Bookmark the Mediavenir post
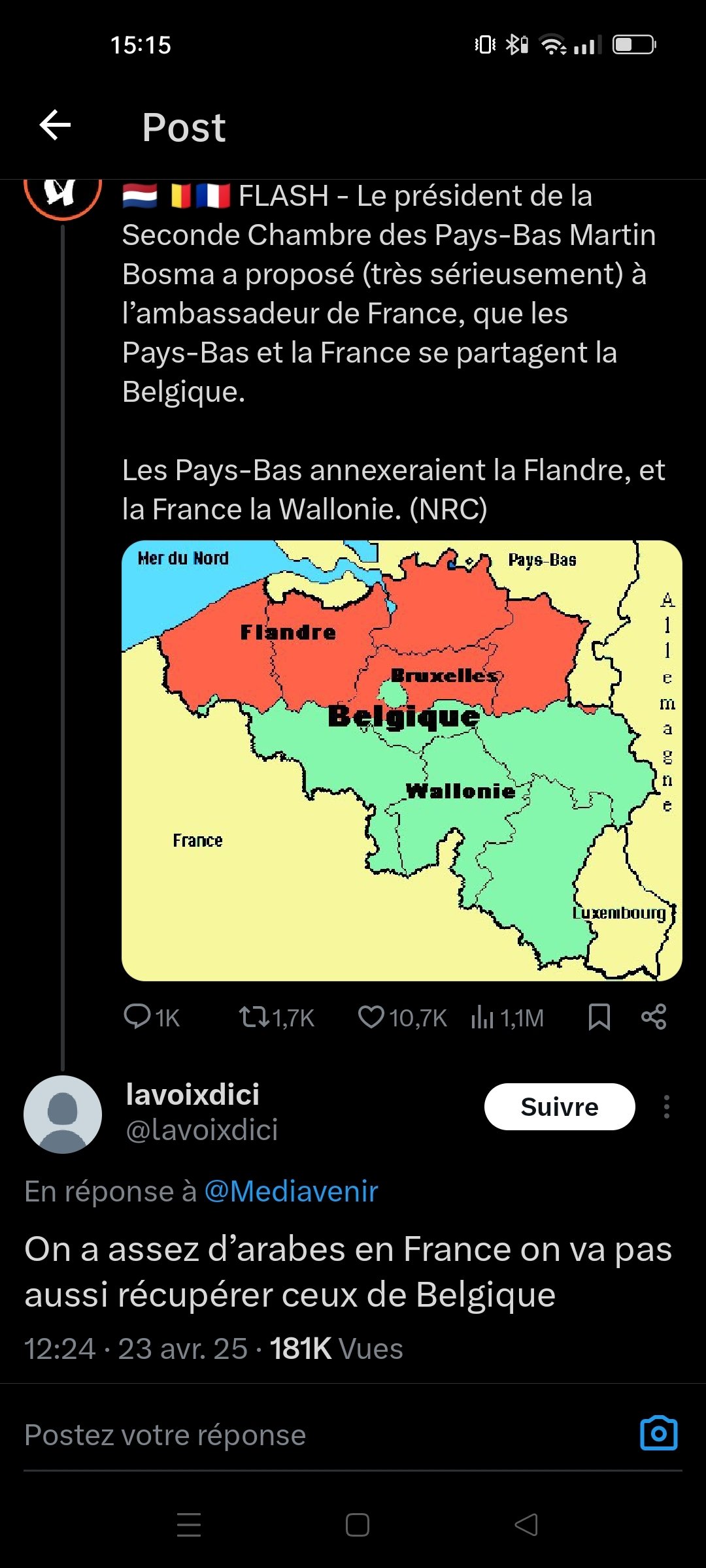The width and height of the screenshot is (706, 1568). [x=599, y=1017]
